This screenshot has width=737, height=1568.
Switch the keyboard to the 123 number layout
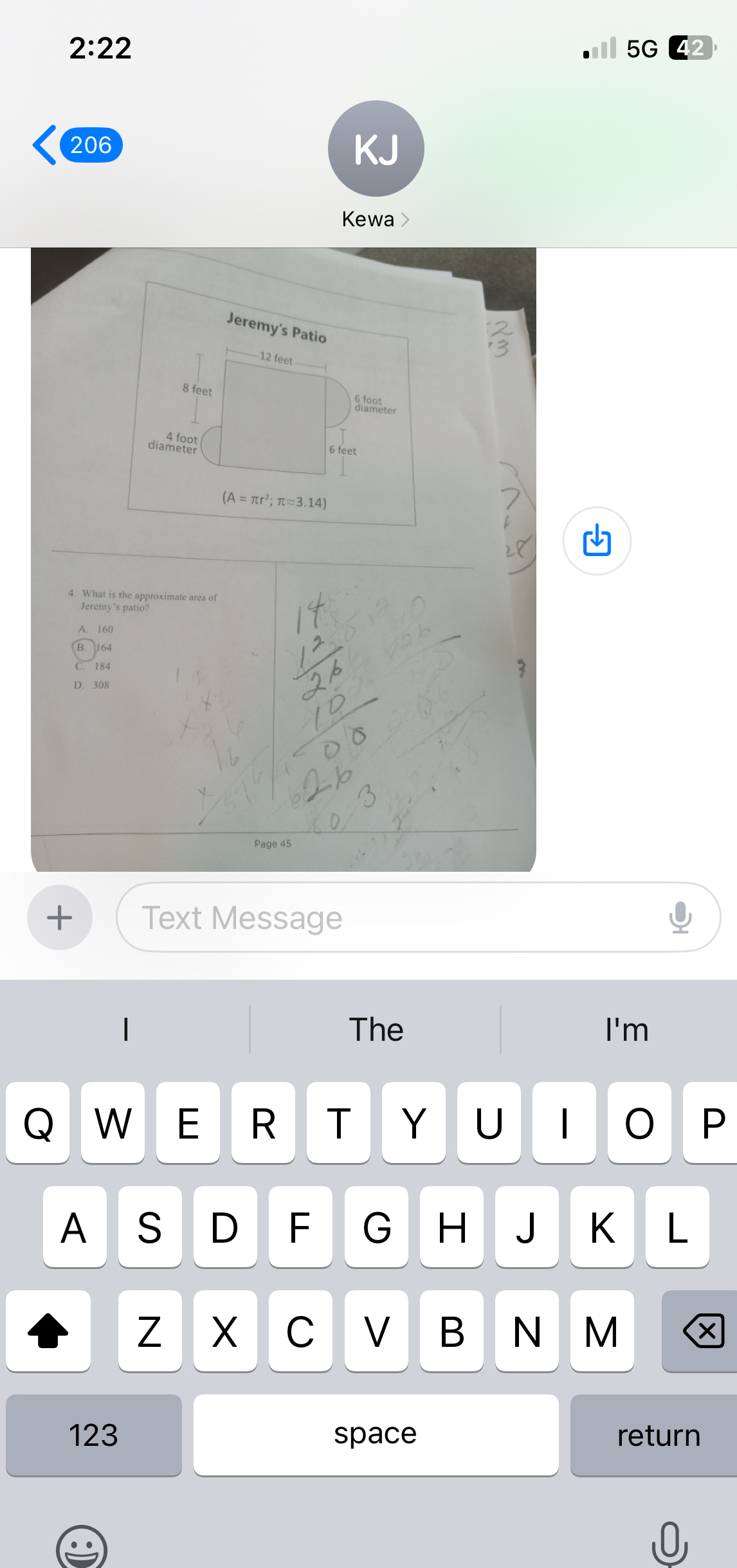[x=94, y=1435]
